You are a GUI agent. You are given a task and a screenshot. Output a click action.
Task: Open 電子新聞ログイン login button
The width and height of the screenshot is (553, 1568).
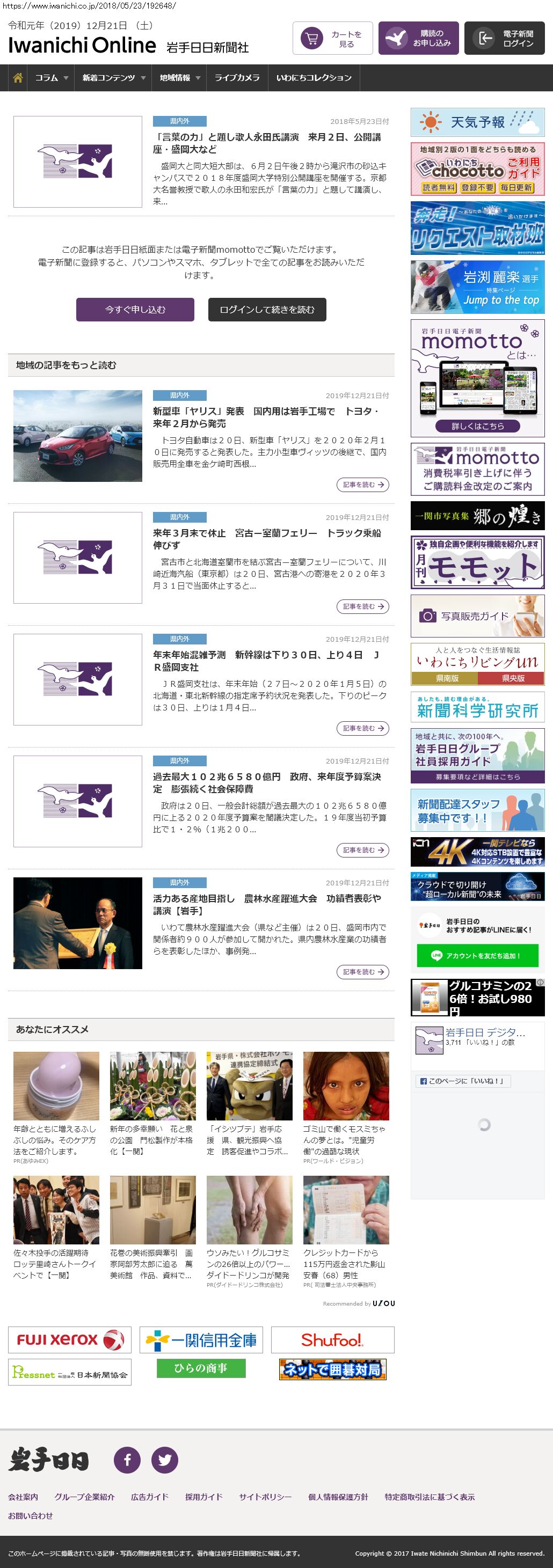[x=504, y=38]
